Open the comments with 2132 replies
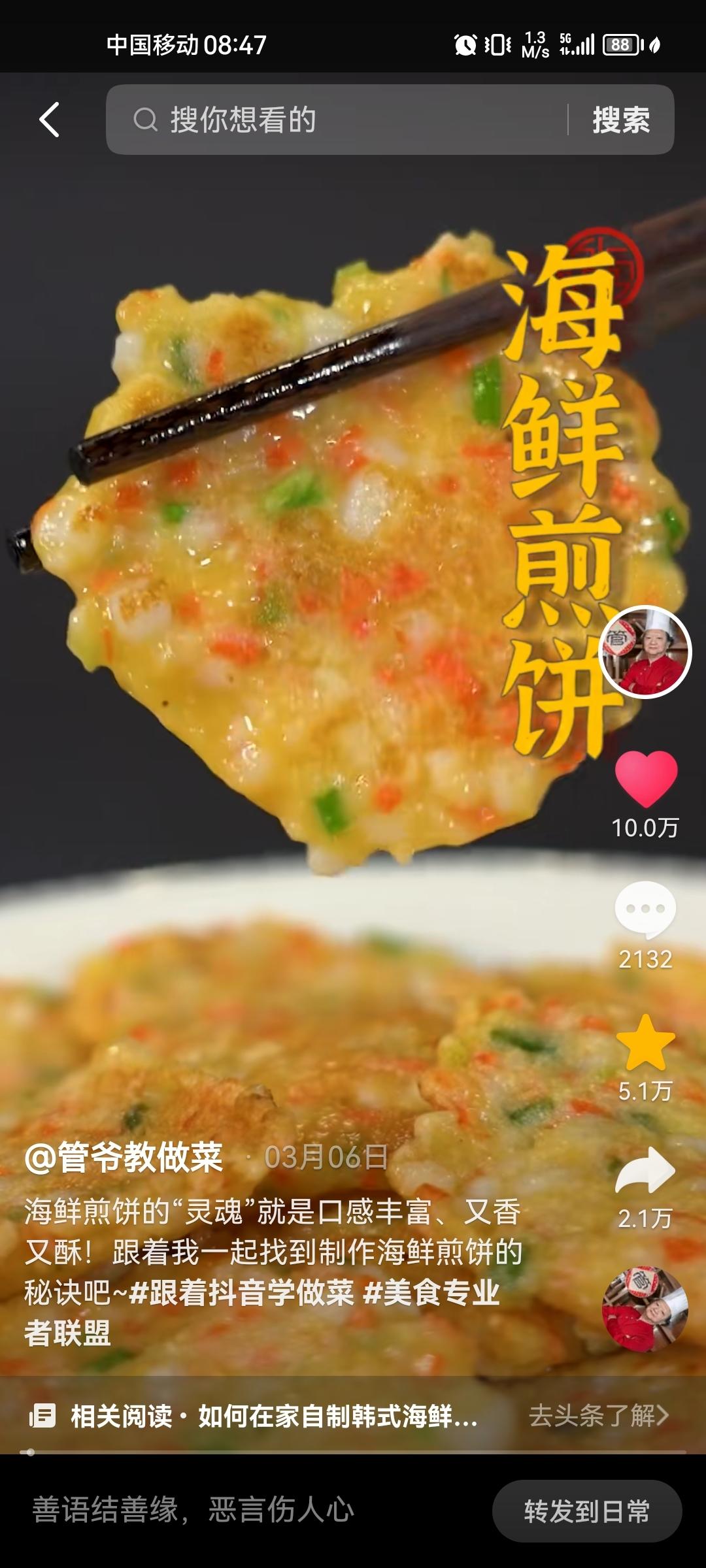The height and width of the screenshot is (1568, 706). point(645,909)
